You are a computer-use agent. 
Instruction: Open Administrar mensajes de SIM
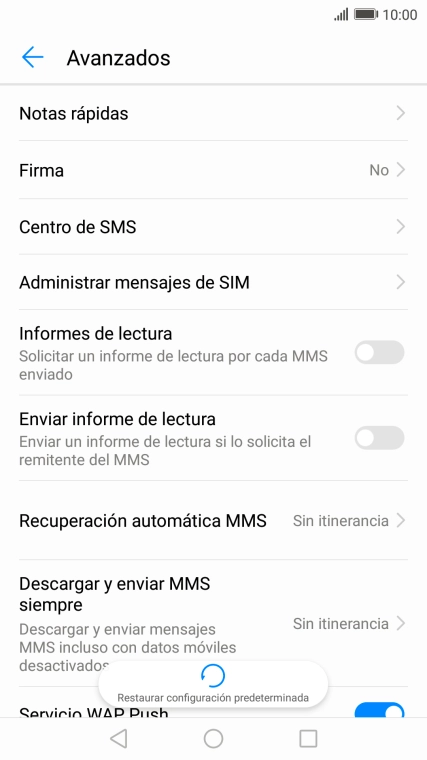(x=213, y=282)
